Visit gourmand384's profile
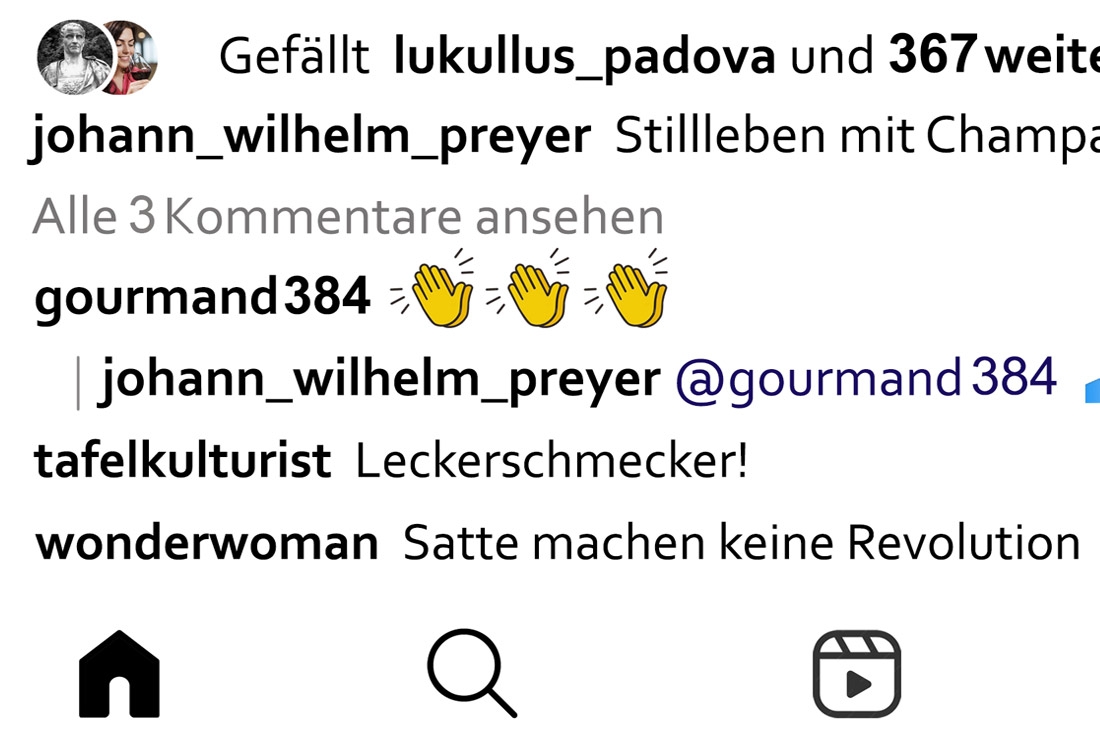Viewport: 1100px width, 733px height. click(202, 297)
